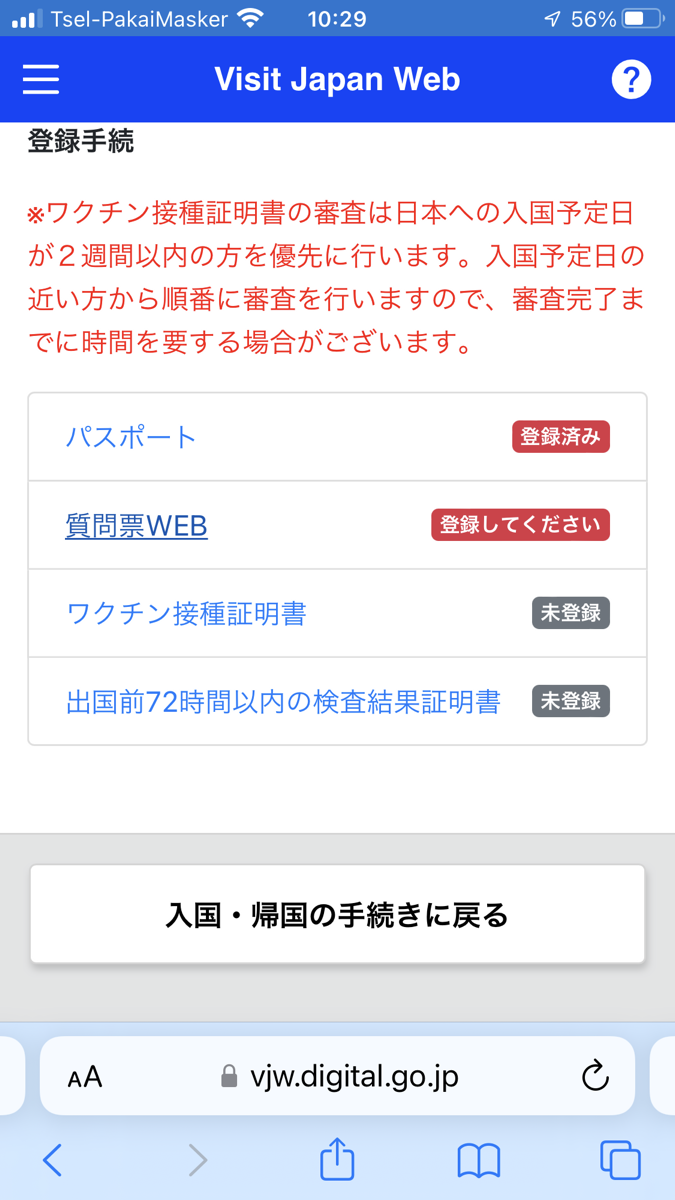Open the パスポート row
The width and height of the screenshot is (675, 1200).
point(338,437)
